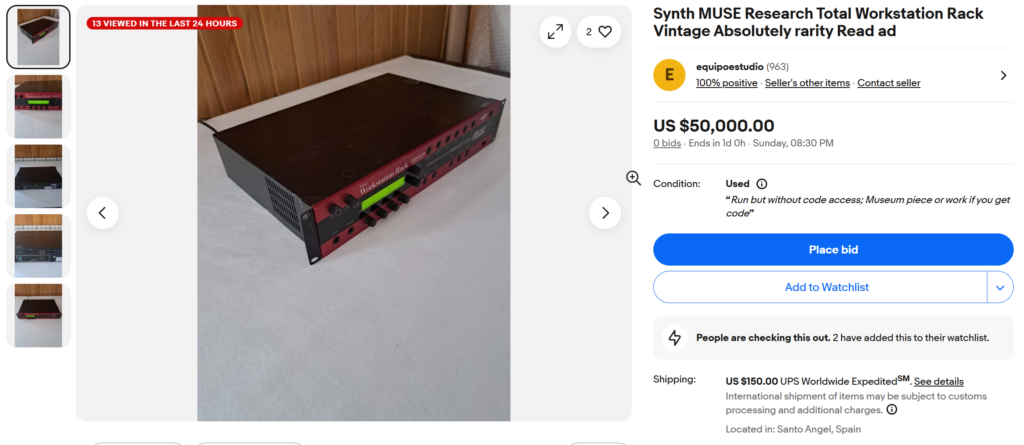See details for shipping
Viewport: 1024px width, 445px height.
[x=939, y=381]
